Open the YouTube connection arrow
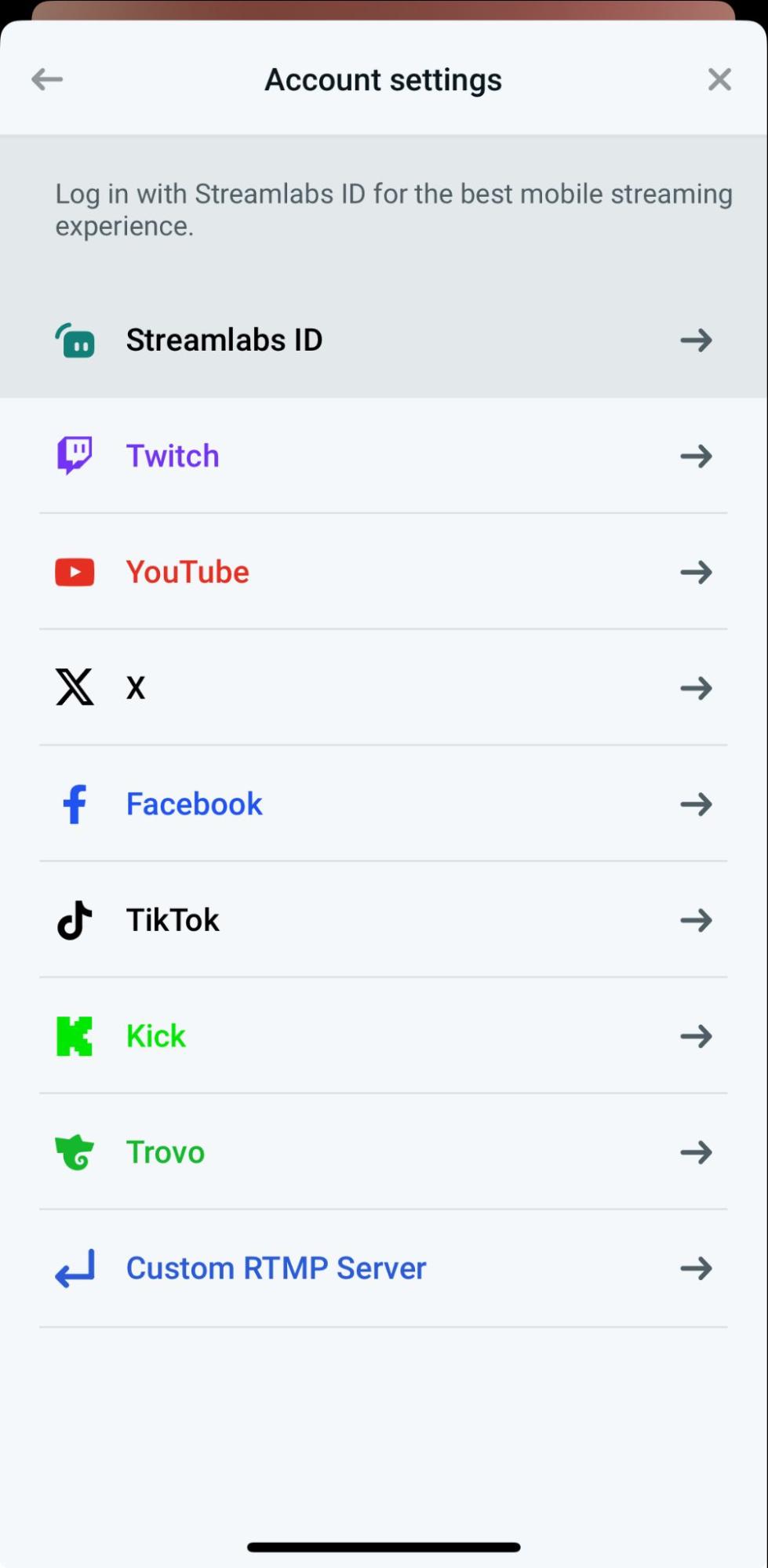This screenshot has width=768, height=1568. click(696, 573)
